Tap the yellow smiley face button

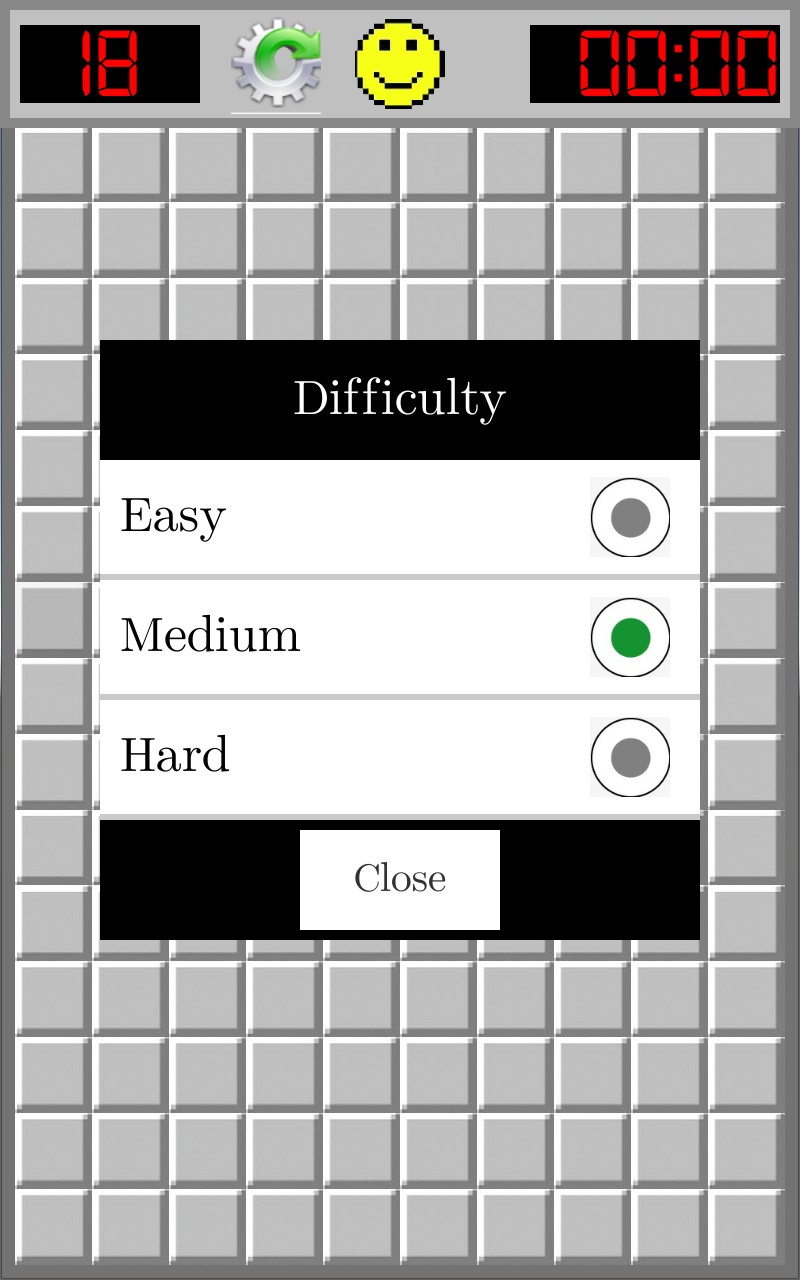point(399,64)
